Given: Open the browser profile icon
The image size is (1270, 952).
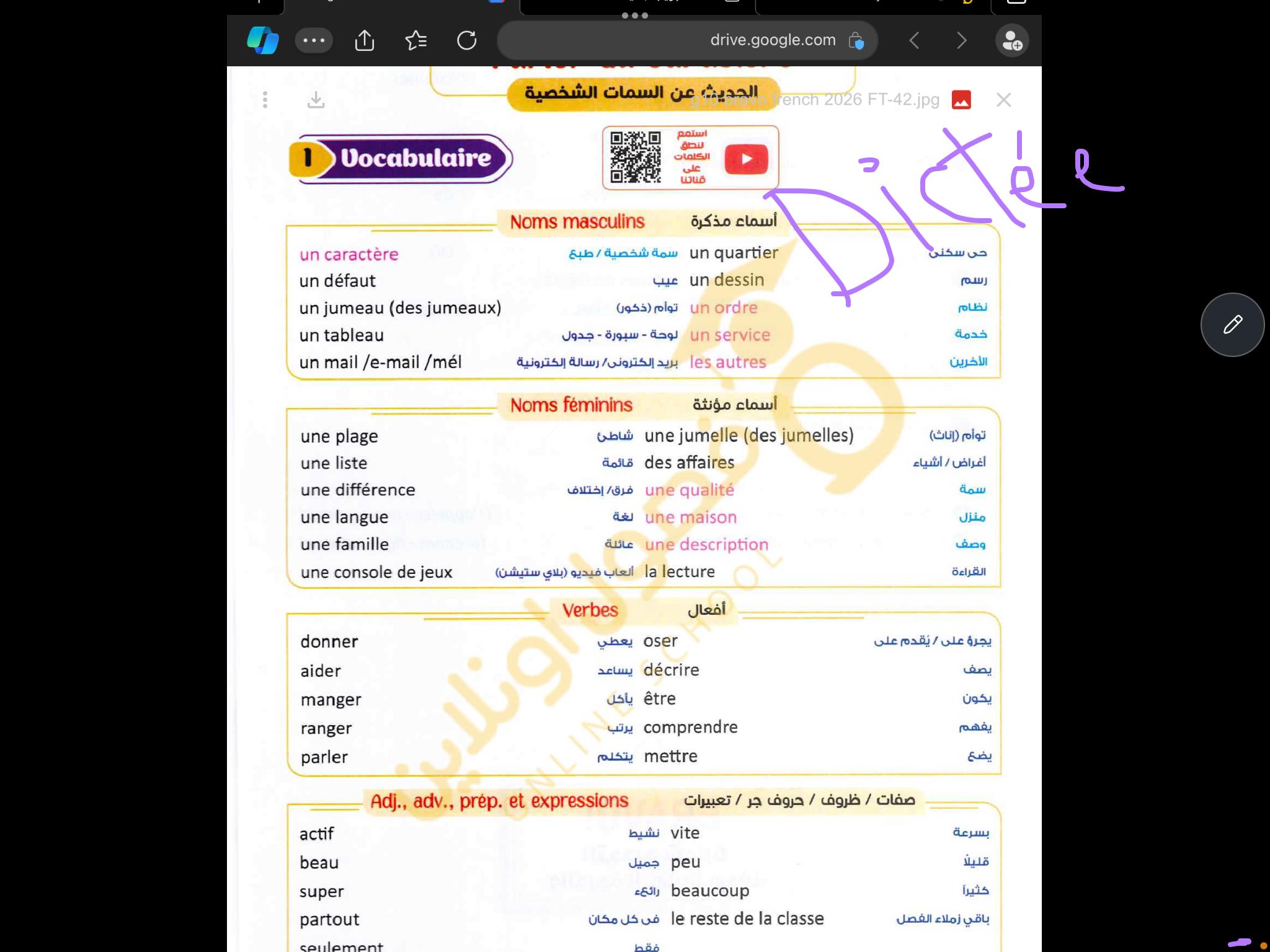Looking at the screenshot, I should click(1012, 41).
